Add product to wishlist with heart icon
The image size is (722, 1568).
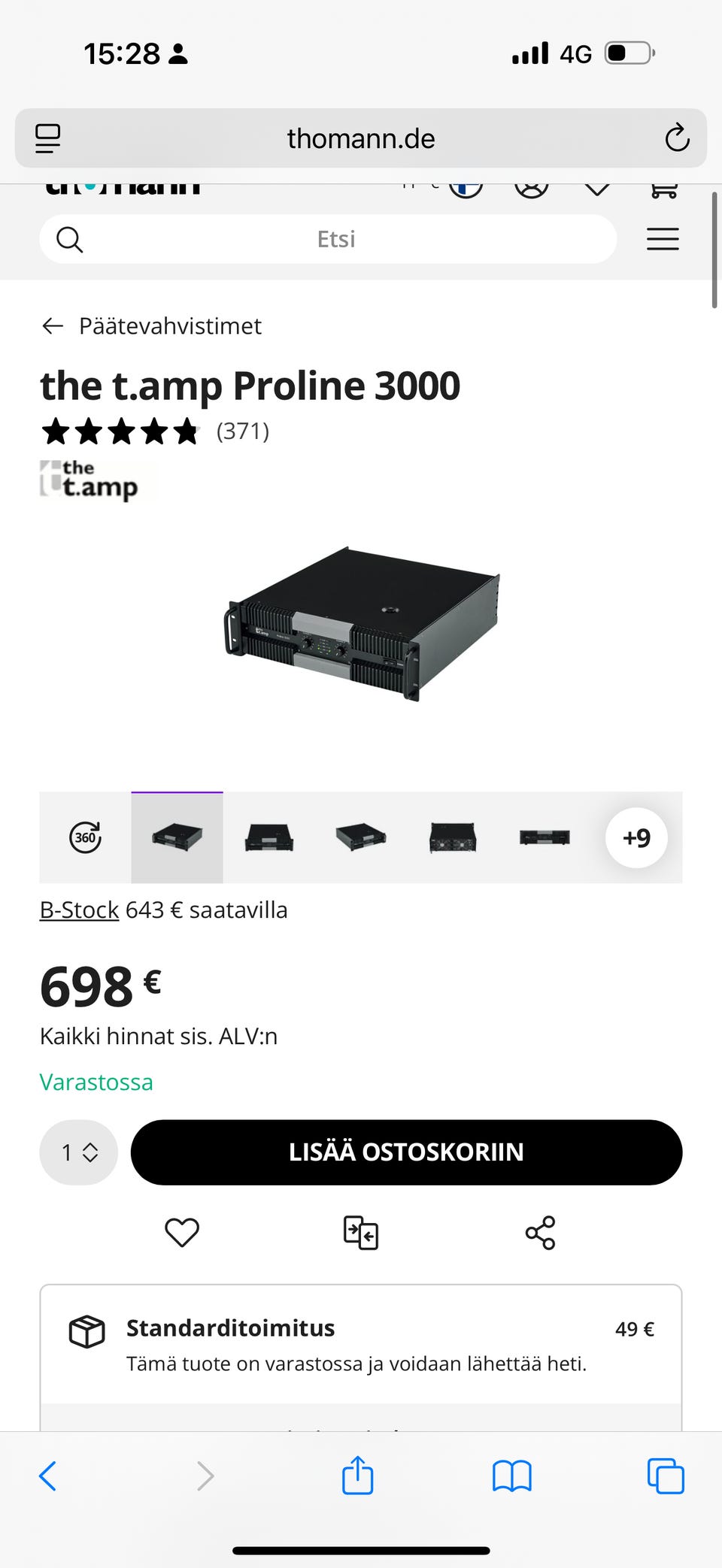(x=182, y=1233)
